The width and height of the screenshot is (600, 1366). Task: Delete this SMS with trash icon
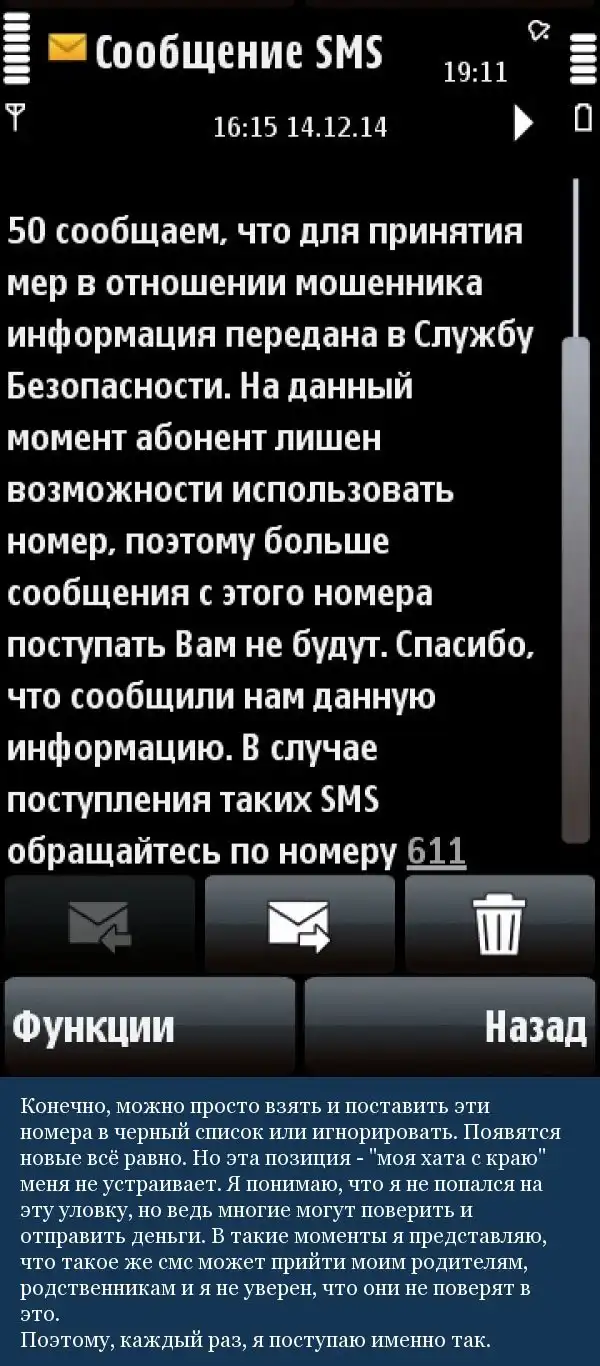coord(499,922)
